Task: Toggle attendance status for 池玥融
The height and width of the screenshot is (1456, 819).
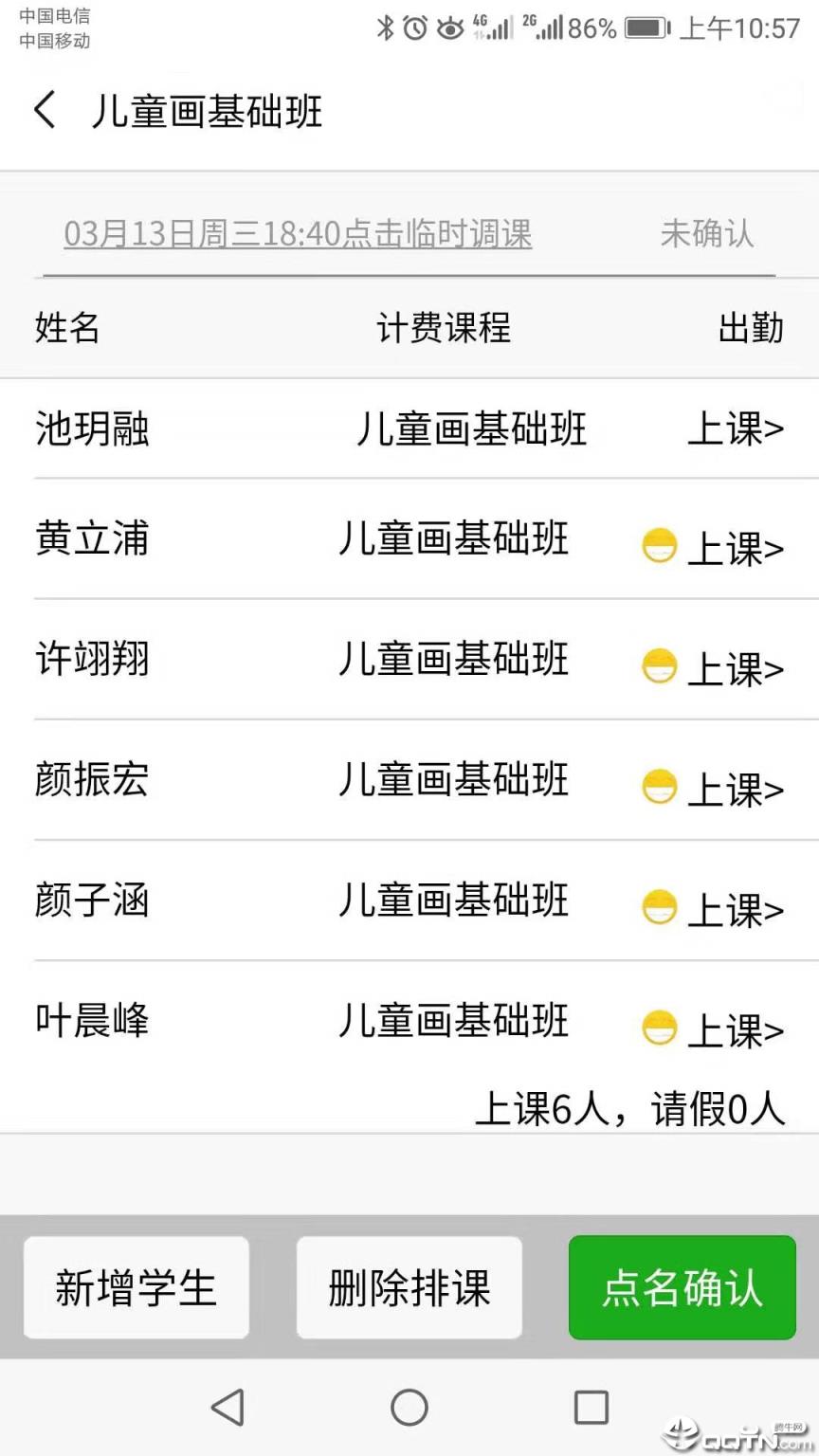Action: [735, 428]
